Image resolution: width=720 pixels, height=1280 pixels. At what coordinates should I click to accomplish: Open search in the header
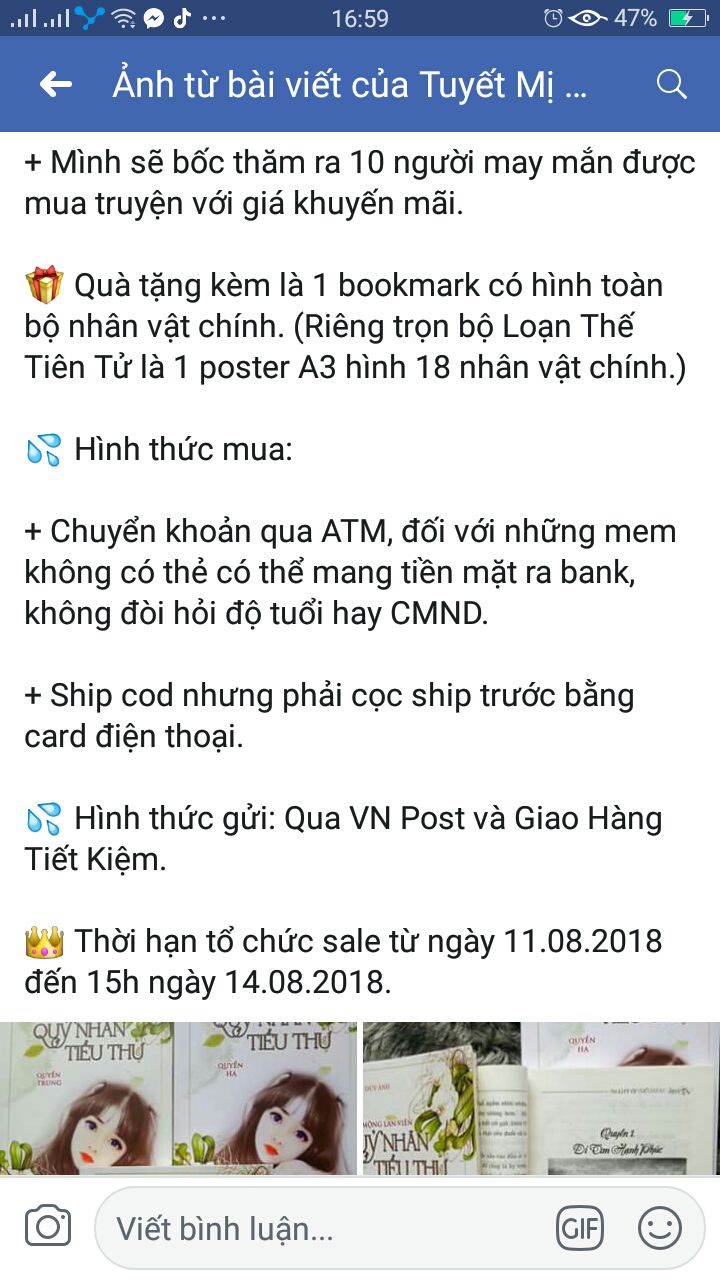tap(671, 85)
